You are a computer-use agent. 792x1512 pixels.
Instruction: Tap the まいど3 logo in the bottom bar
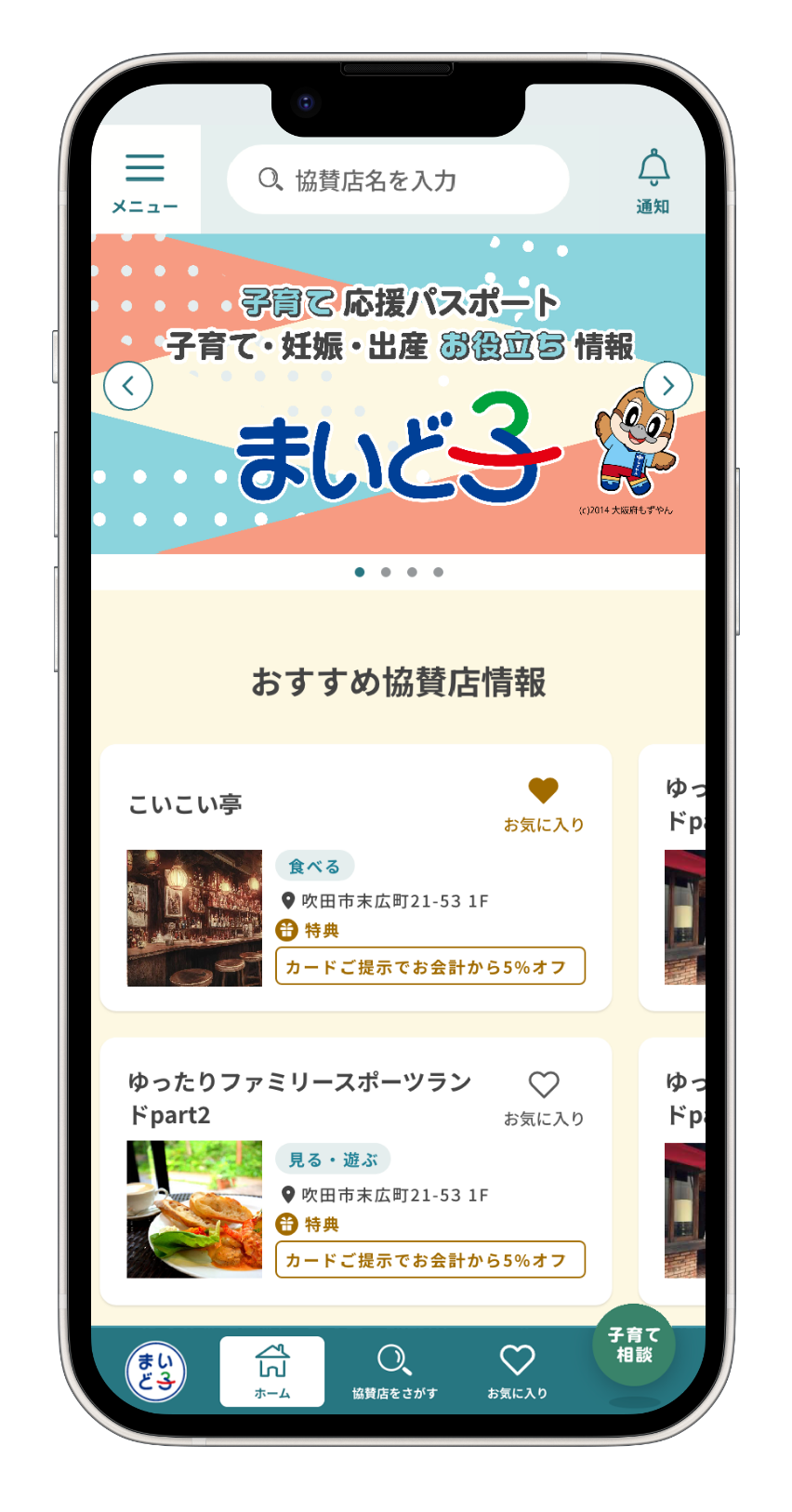156,1372
